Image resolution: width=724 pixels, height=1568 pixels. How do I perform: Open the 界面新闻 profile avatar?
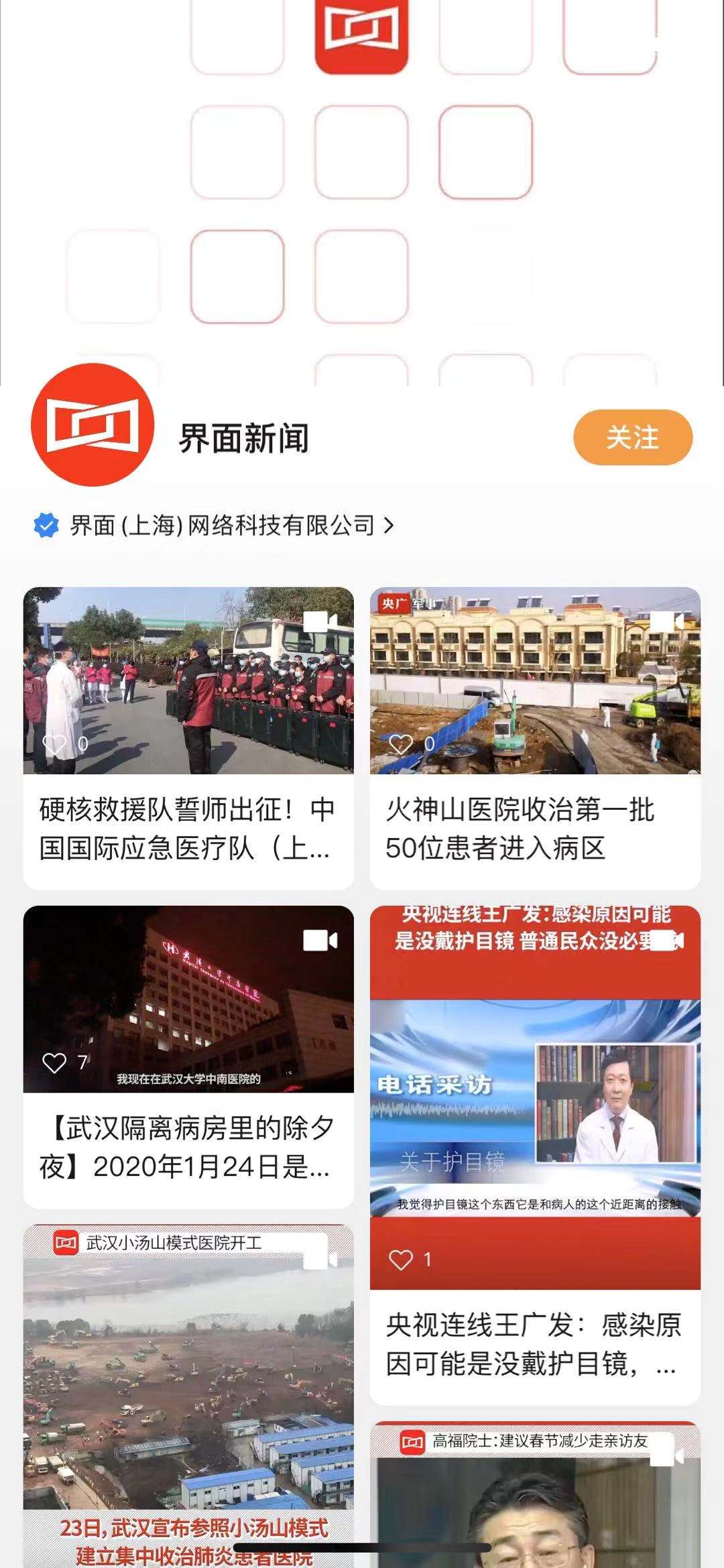[93, 425]
